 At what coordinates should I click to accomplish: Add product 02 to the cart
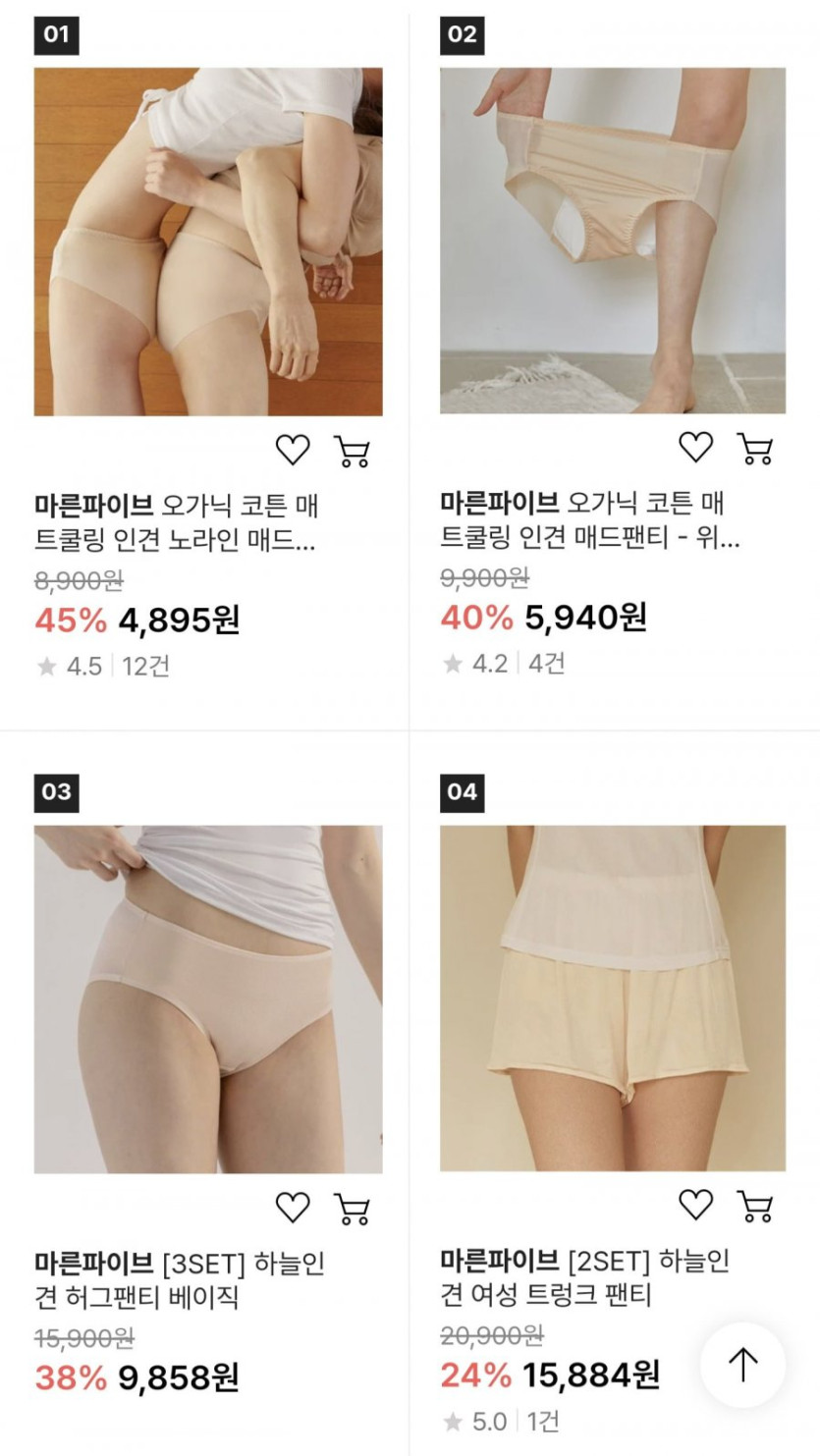(755, 448)
